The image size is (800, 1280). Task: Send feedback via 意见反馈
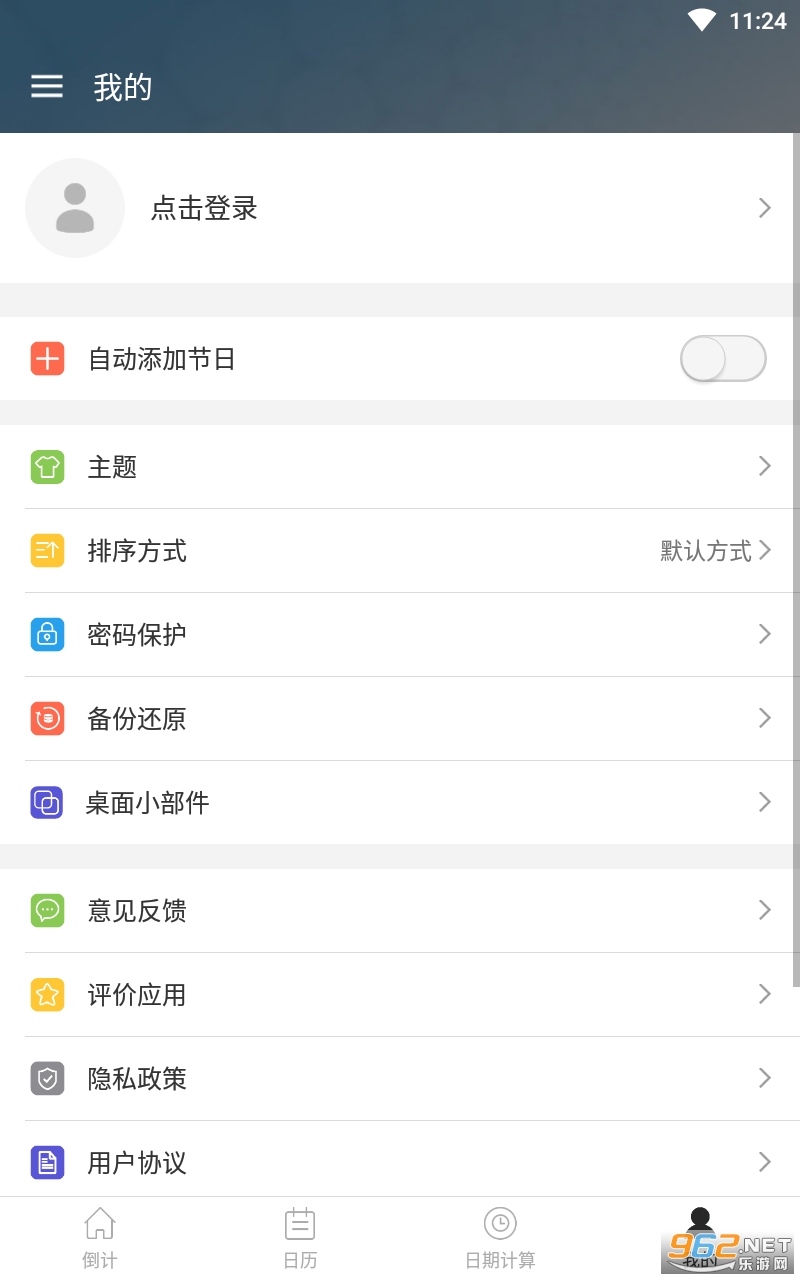[400, 911]
